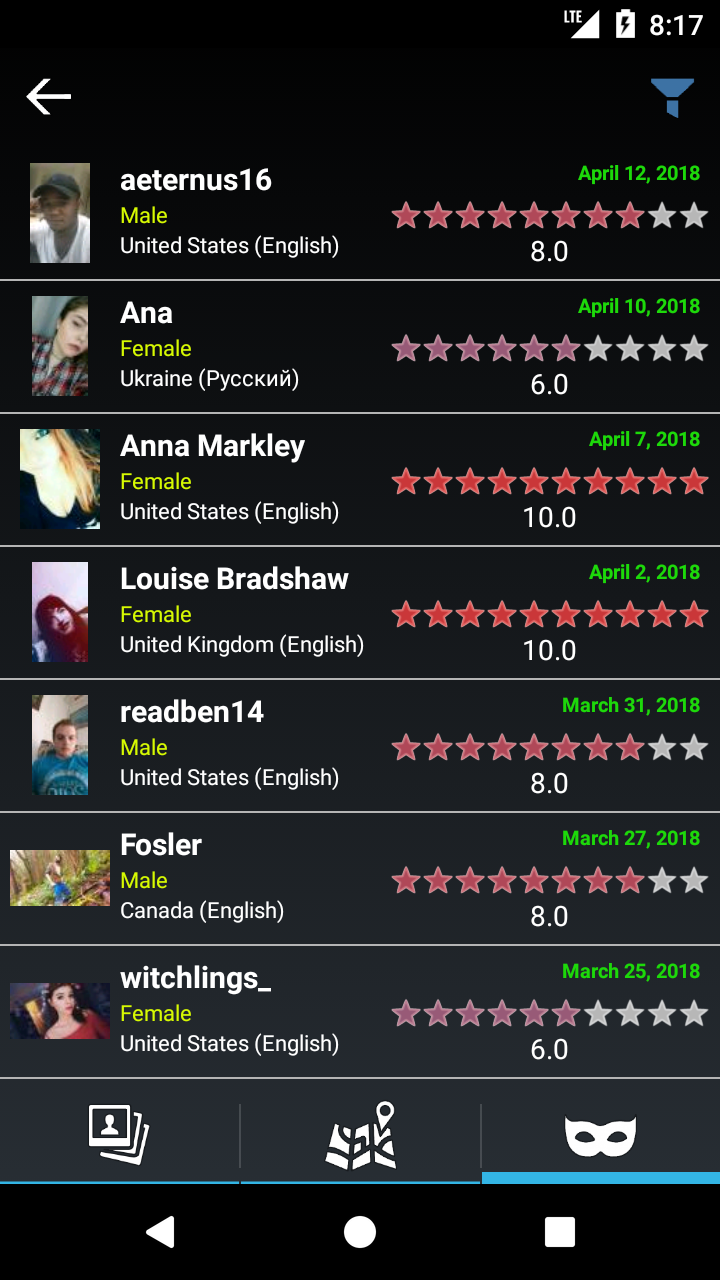Switch to the photos tab
Image resolution: width=720 pixels, height=1280 pixels.
click(119, 1135)
